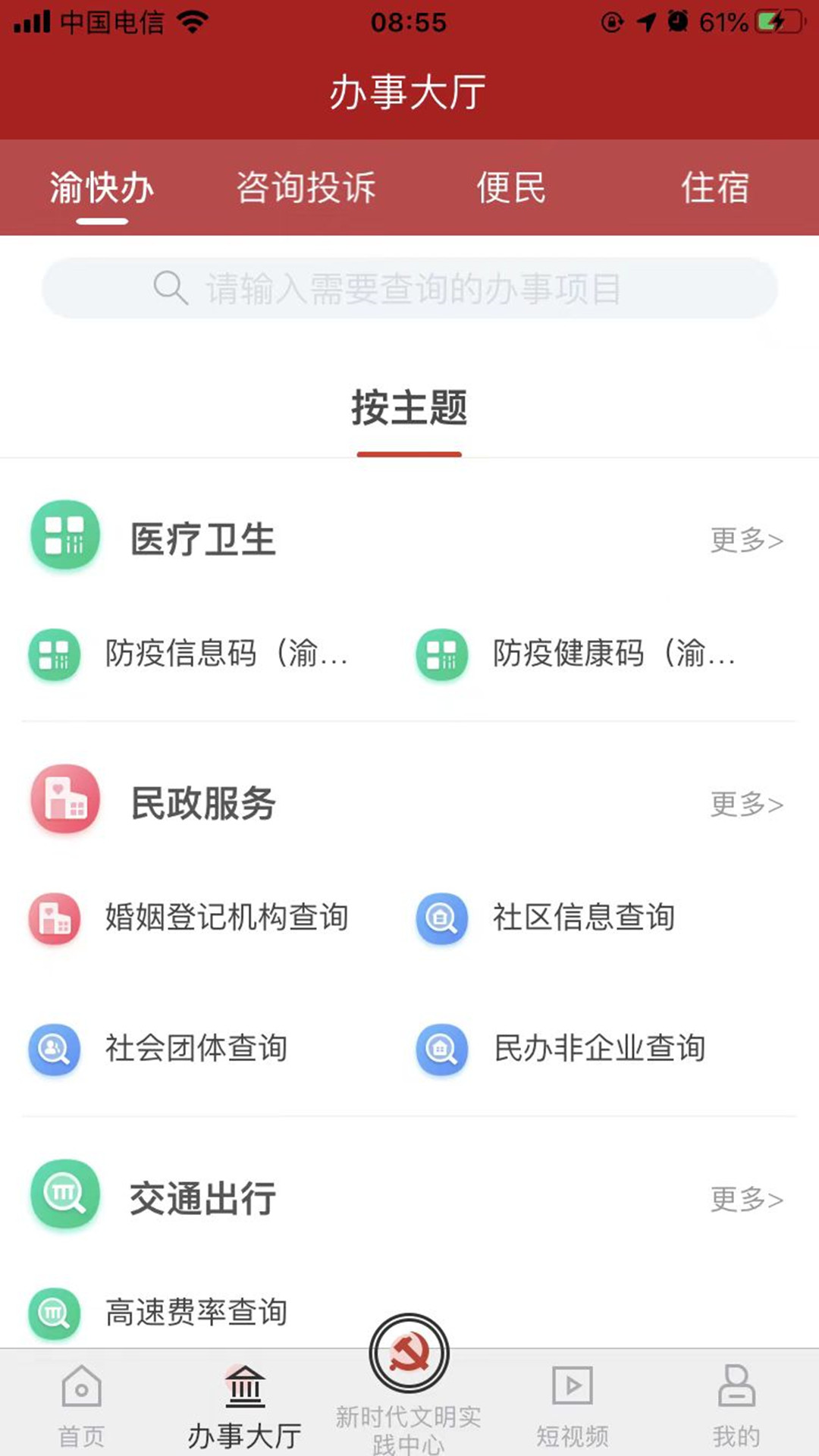Open the 住宿 tab
This screenshot has width=819, height=1456.
(714, 188)
